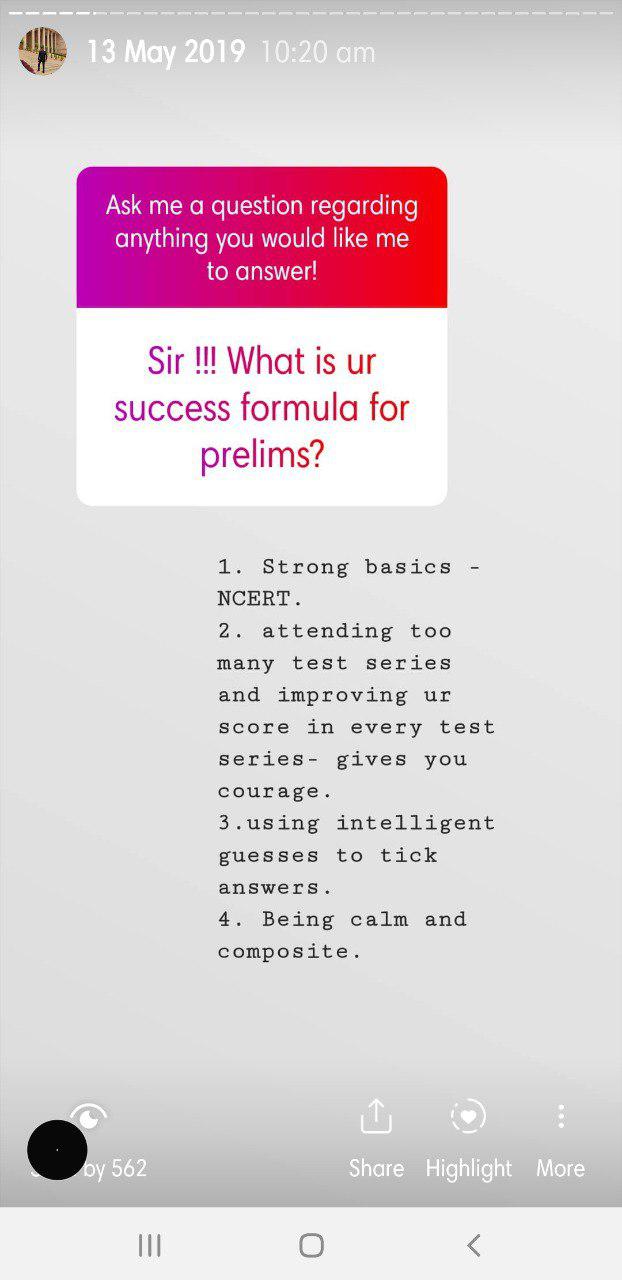Open the recent apps view
The image size is (622, 1280).
tap(149, 1245)
